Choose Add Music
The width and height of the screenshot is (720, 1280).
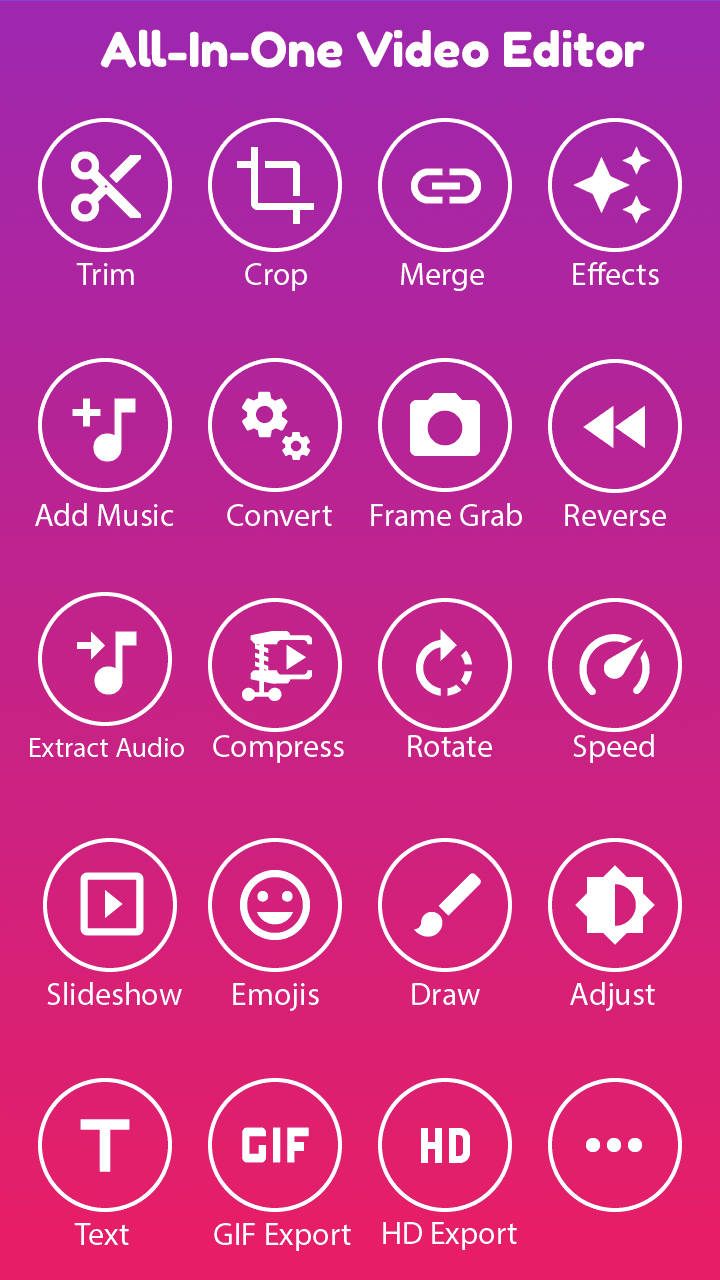[x=105, y=425]
